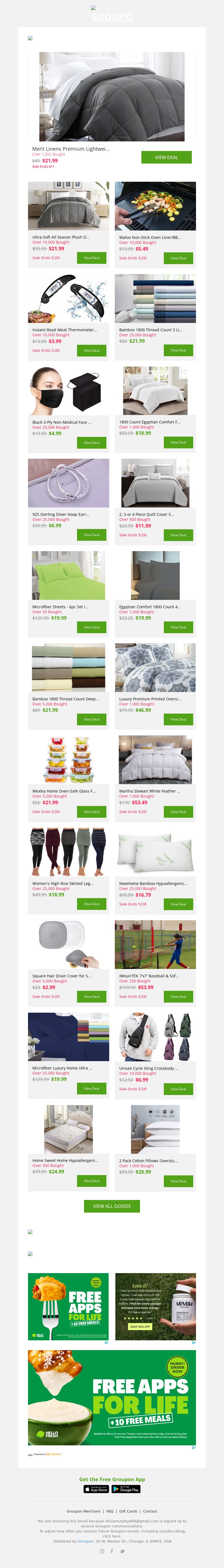This screenshot has width=224, height=1568.
Task: Open iMounTEK 7'x7' Baseball net product image
Action: pos(155,945)
